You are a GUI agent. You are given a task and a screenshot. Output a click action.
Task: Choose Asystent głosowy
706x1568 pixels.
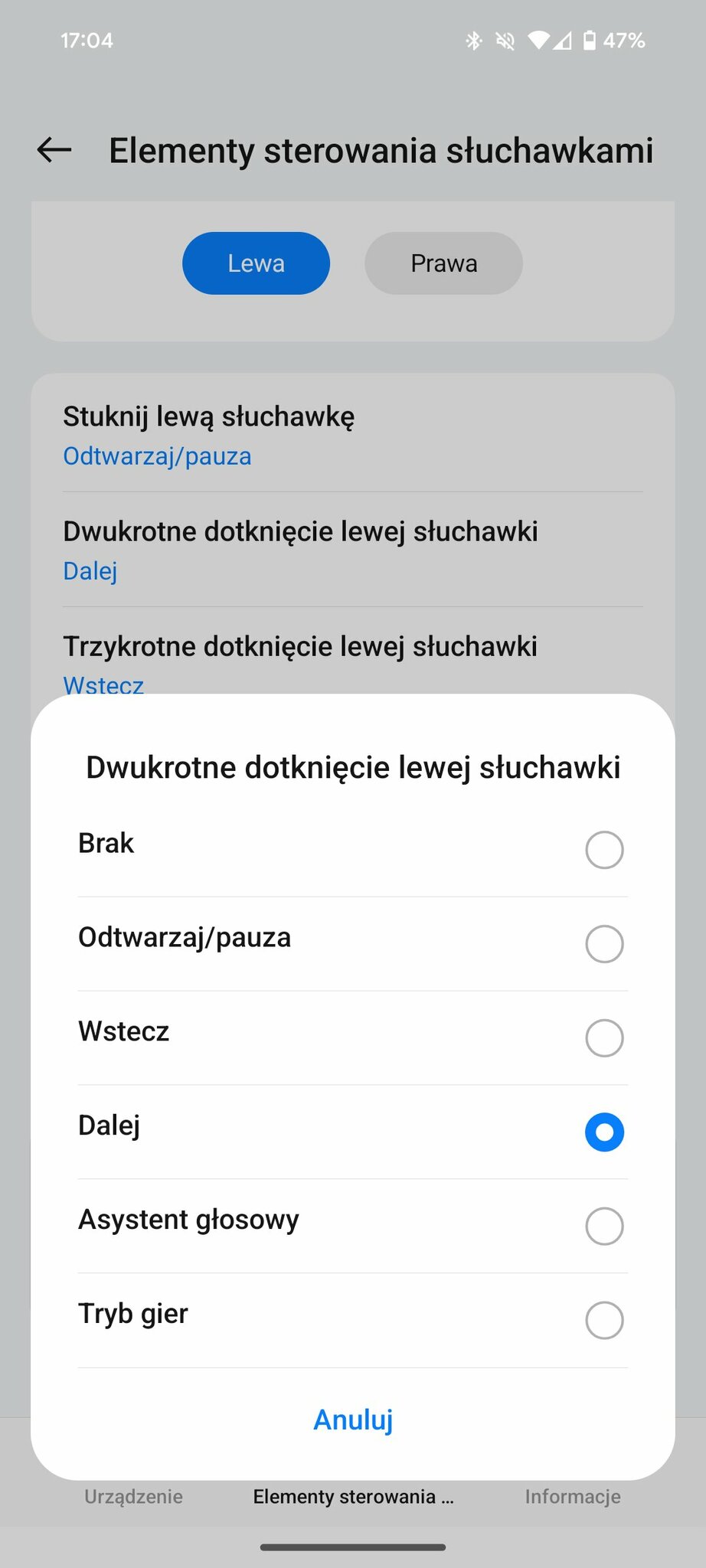[352, 1226]
